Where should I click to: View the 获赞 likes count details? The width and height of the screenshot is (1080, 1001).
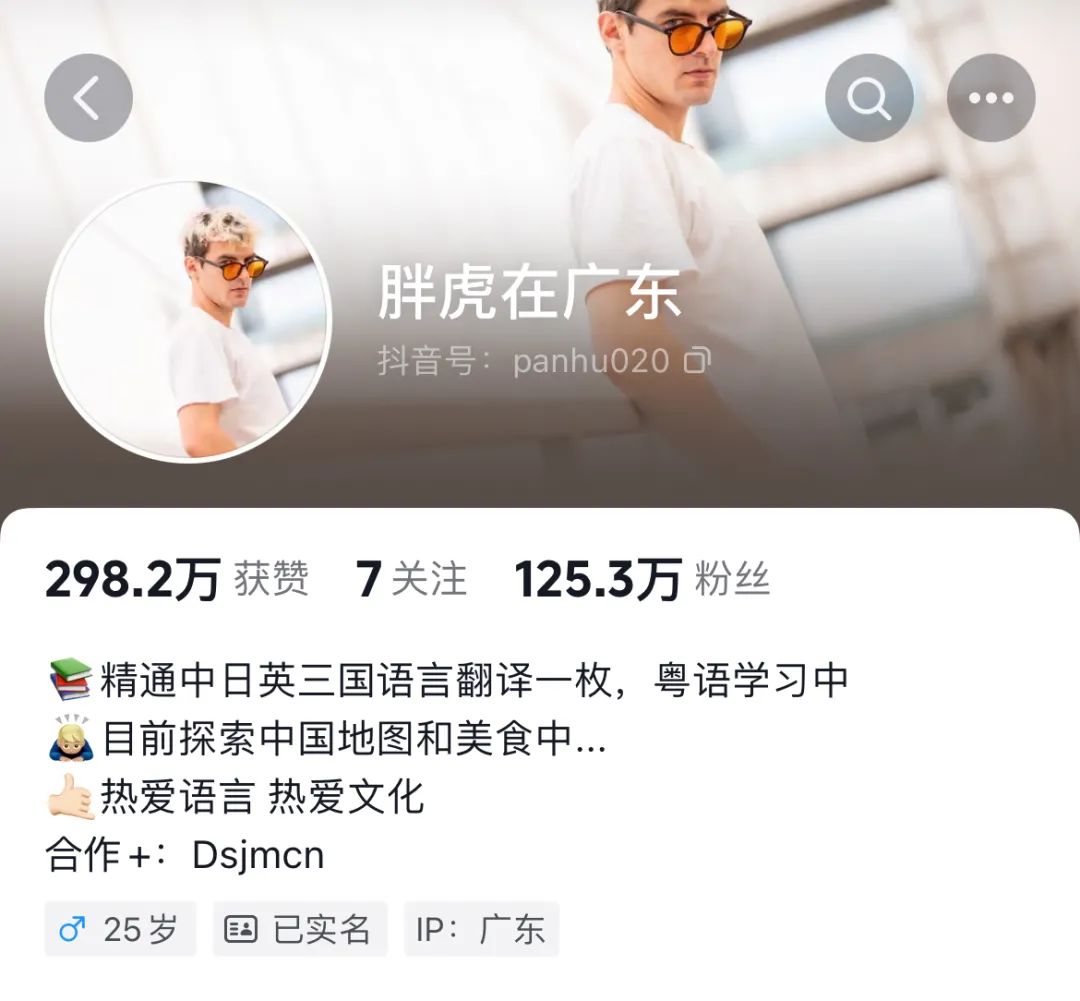(x=176, y=580)
